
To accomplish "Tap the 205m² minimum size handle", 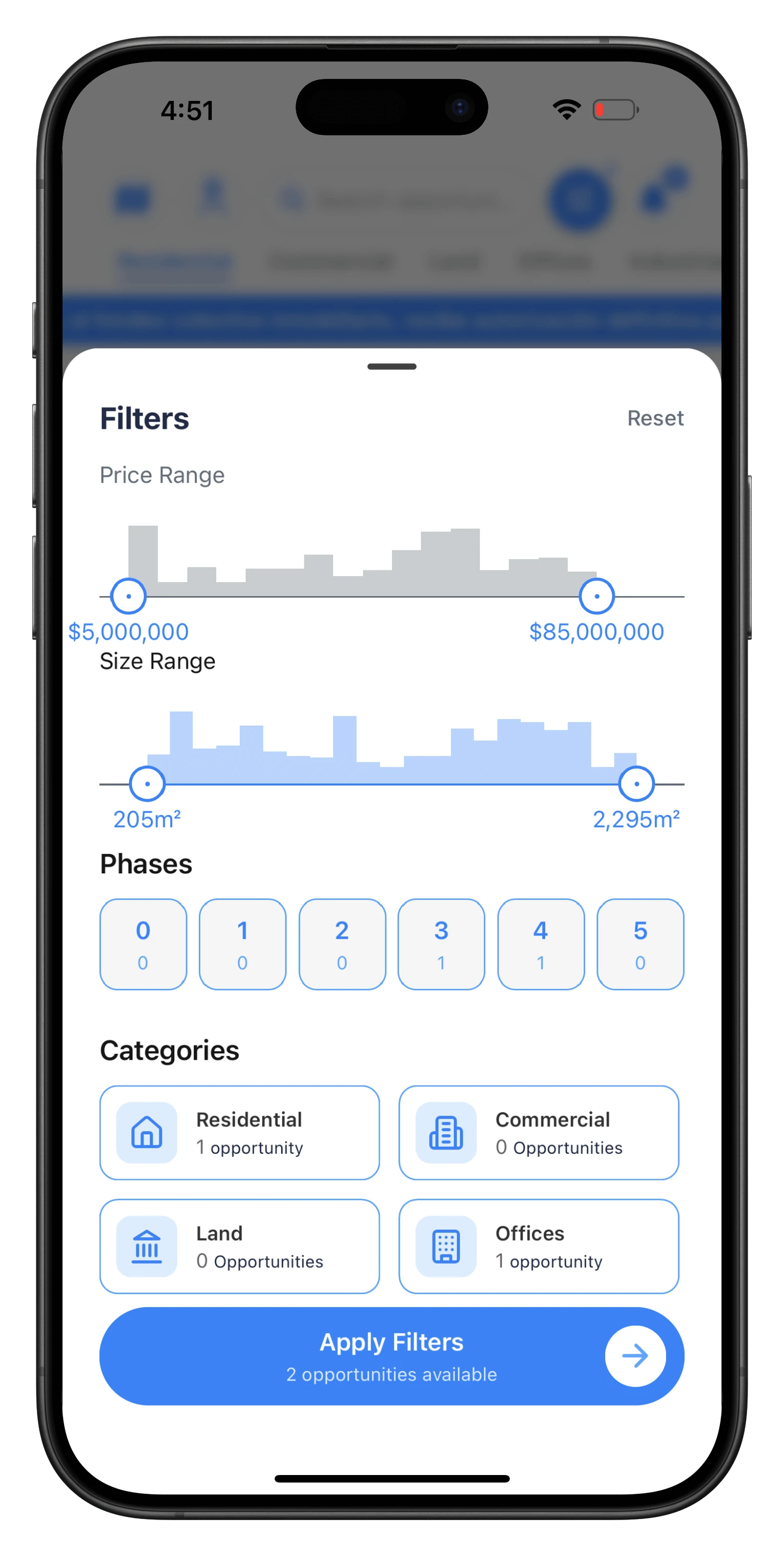I will (x=148, y=784).
